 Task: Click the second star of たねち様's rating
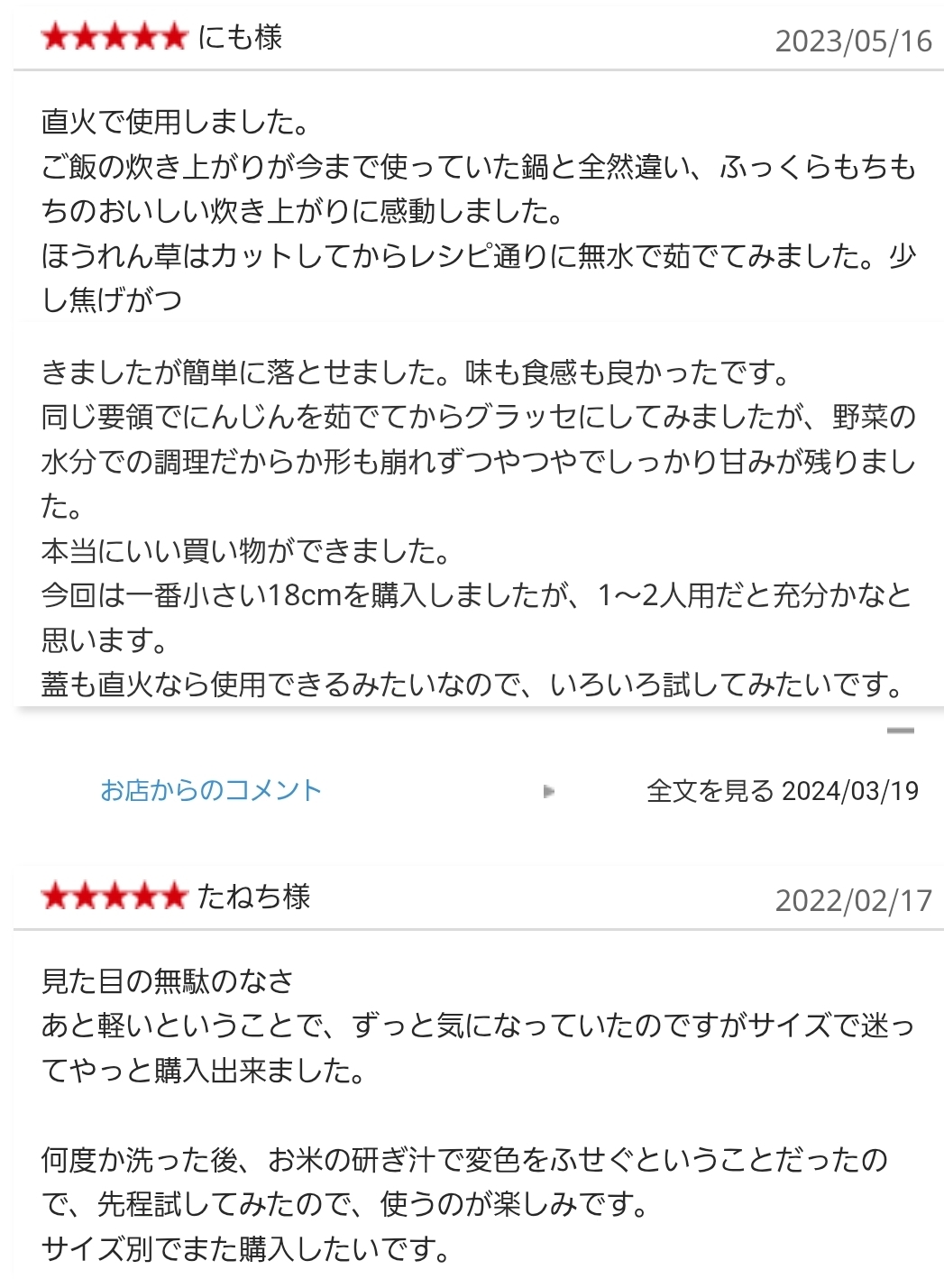[86, 897]
